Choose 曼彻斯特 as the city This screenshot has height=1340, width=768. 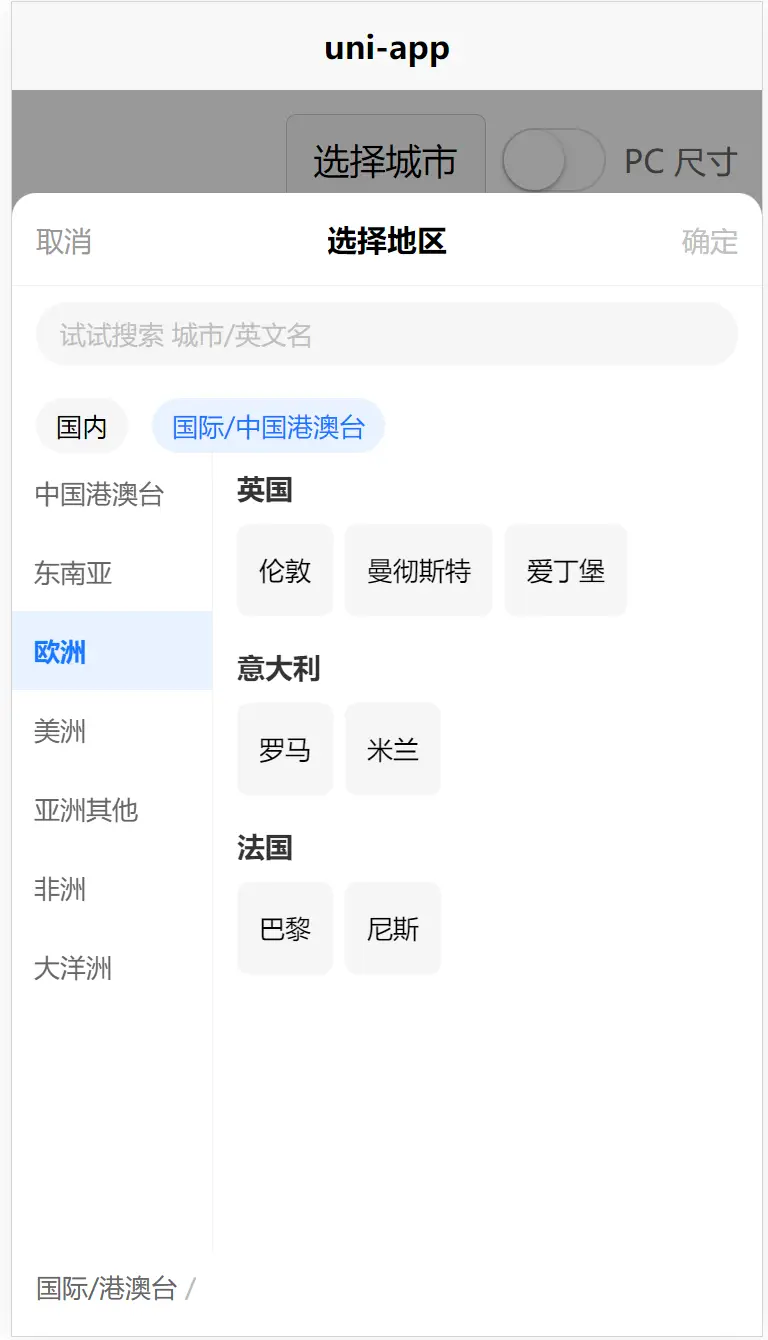coord(419,571)
